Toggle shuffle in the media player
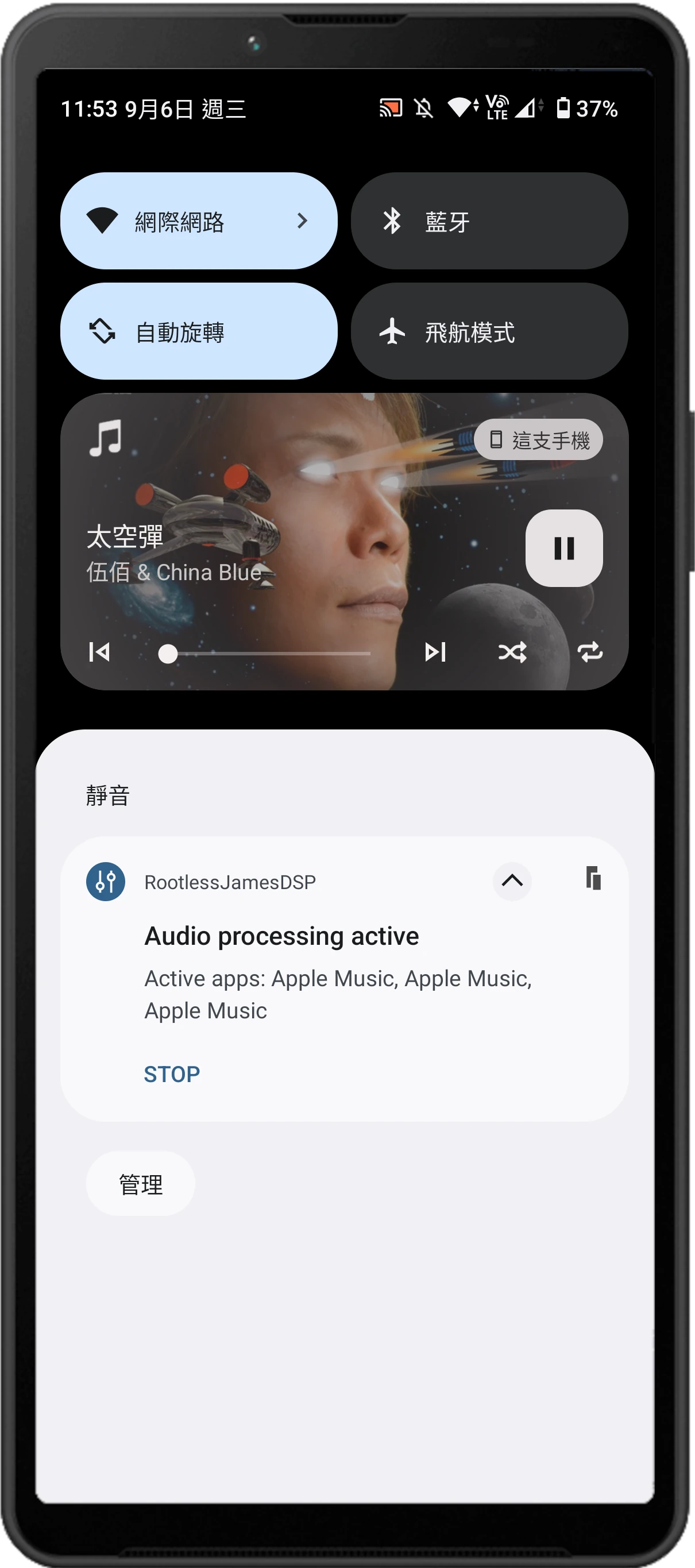 pyautogui.click(x=512, y=652)
